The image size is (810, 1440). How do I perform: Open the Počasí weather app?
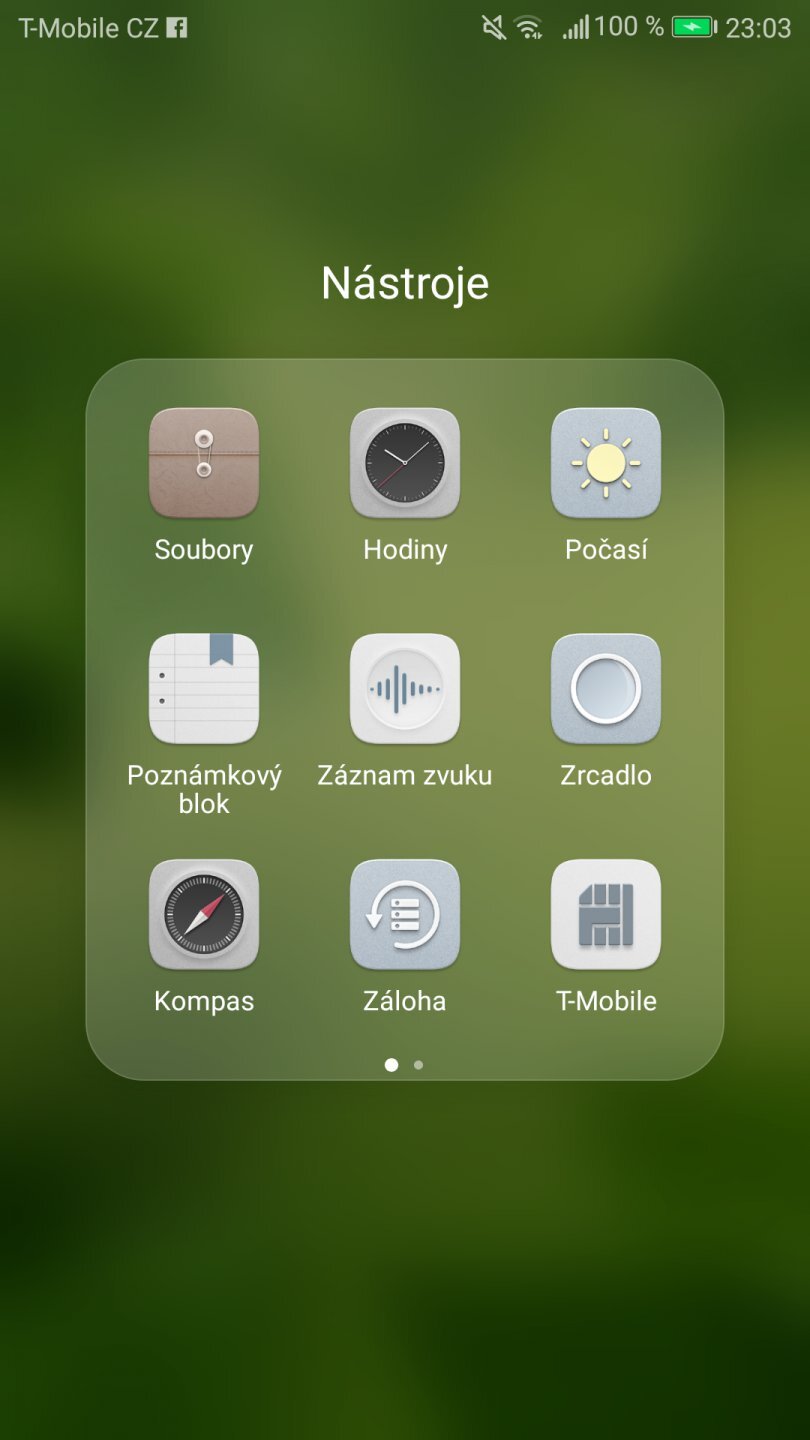pos(606,463)
